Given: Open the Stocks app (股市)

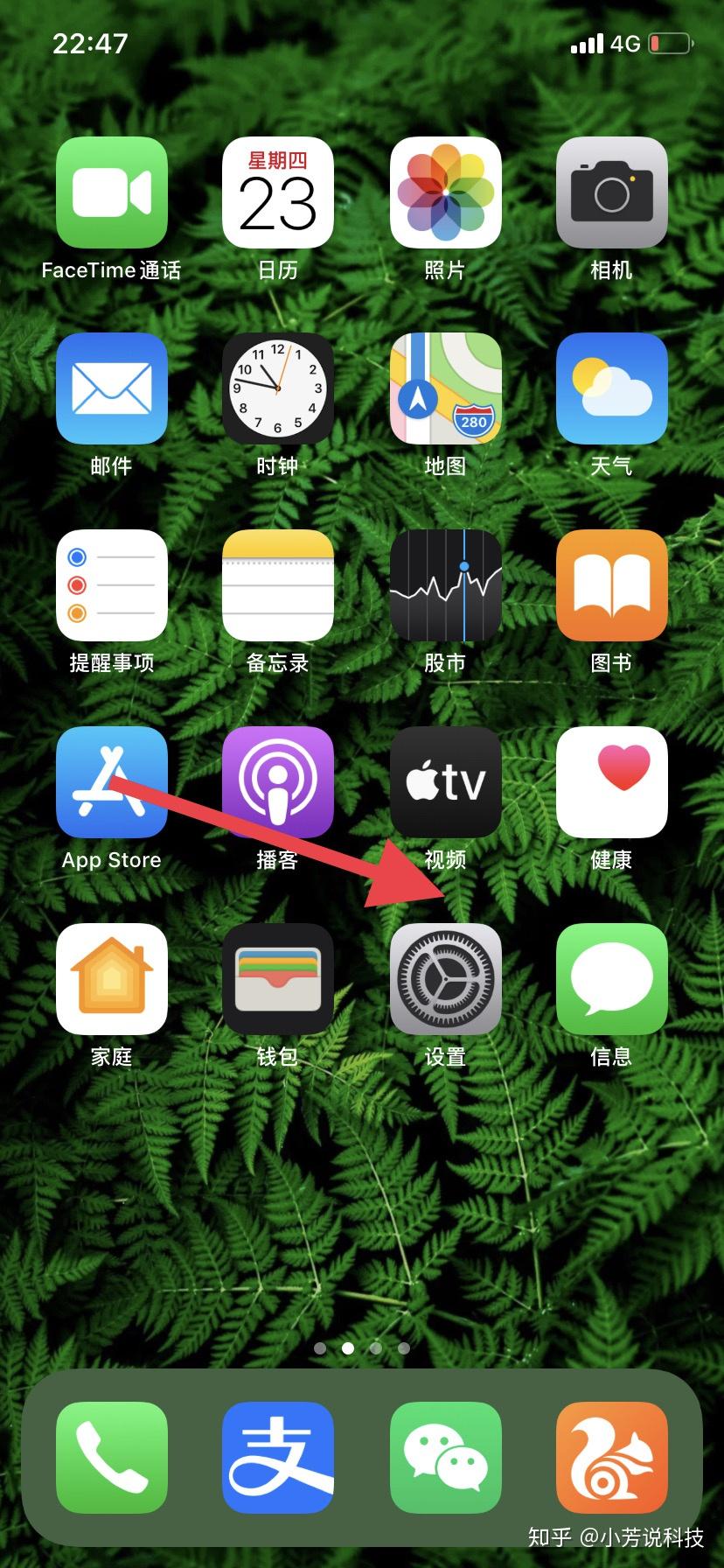Looking at the screenshot, I should [x=445, y=585].
